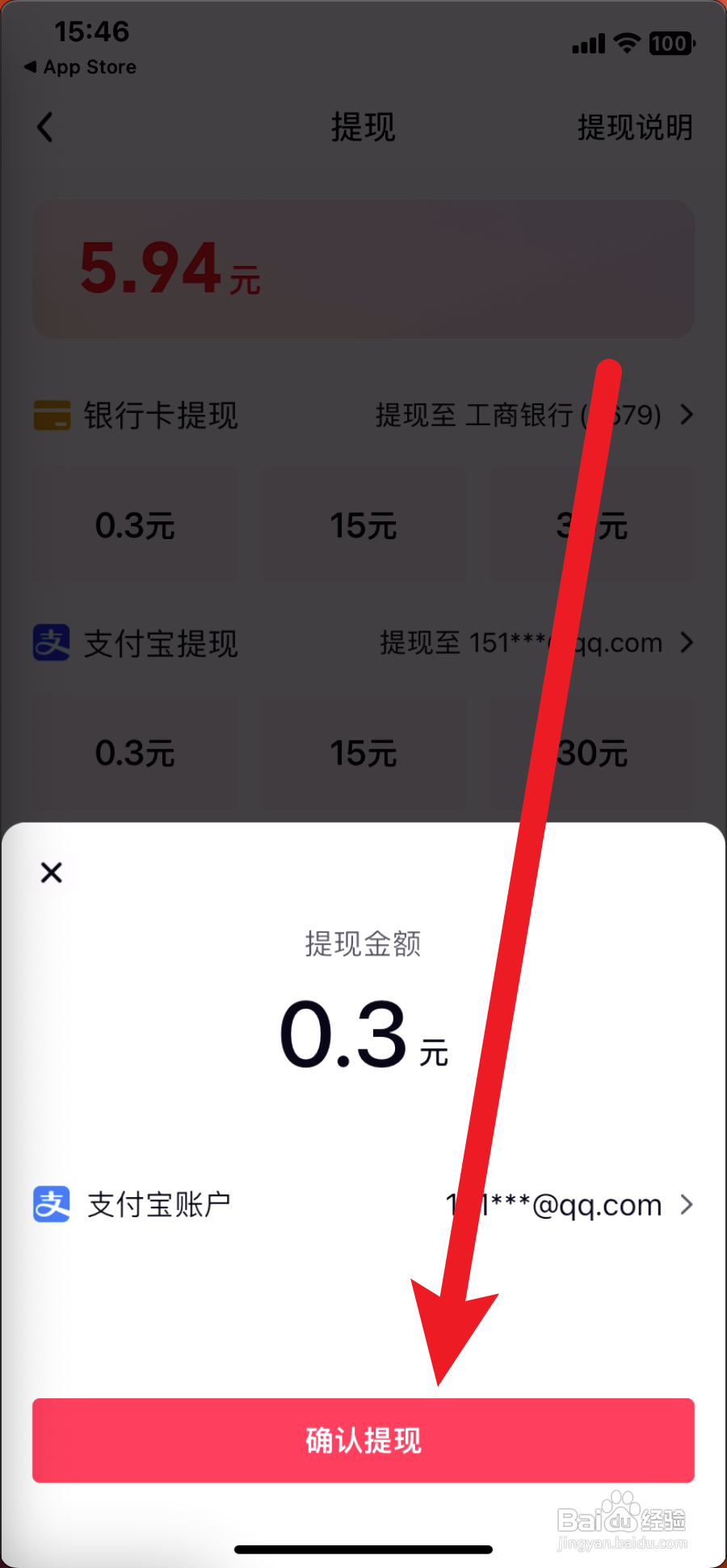Return to App Store via status bar link
Viewport: 727px width, 1568px height.
coord(78,67)
